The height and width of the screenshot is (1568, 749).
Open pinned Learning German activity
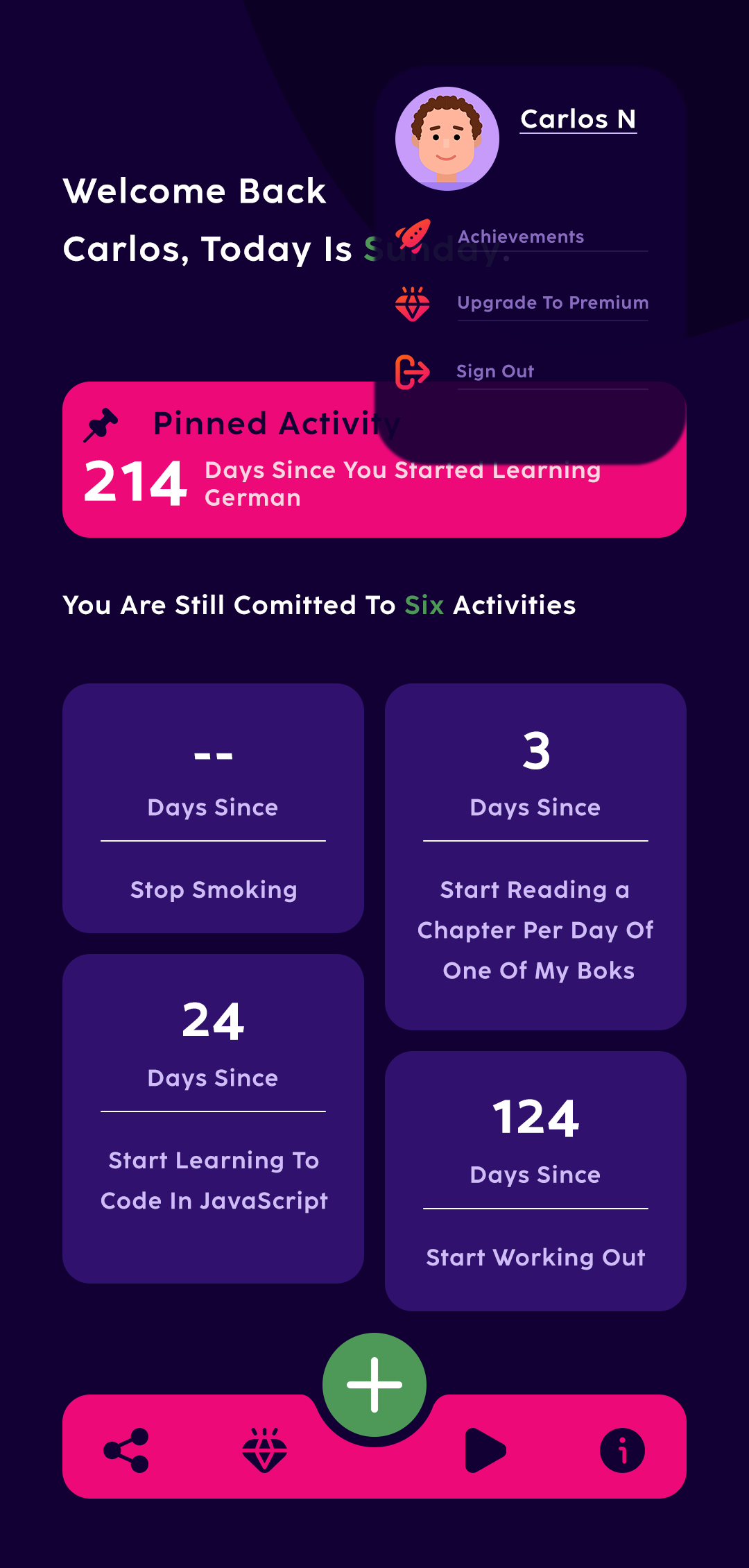(x=222, y=486)
